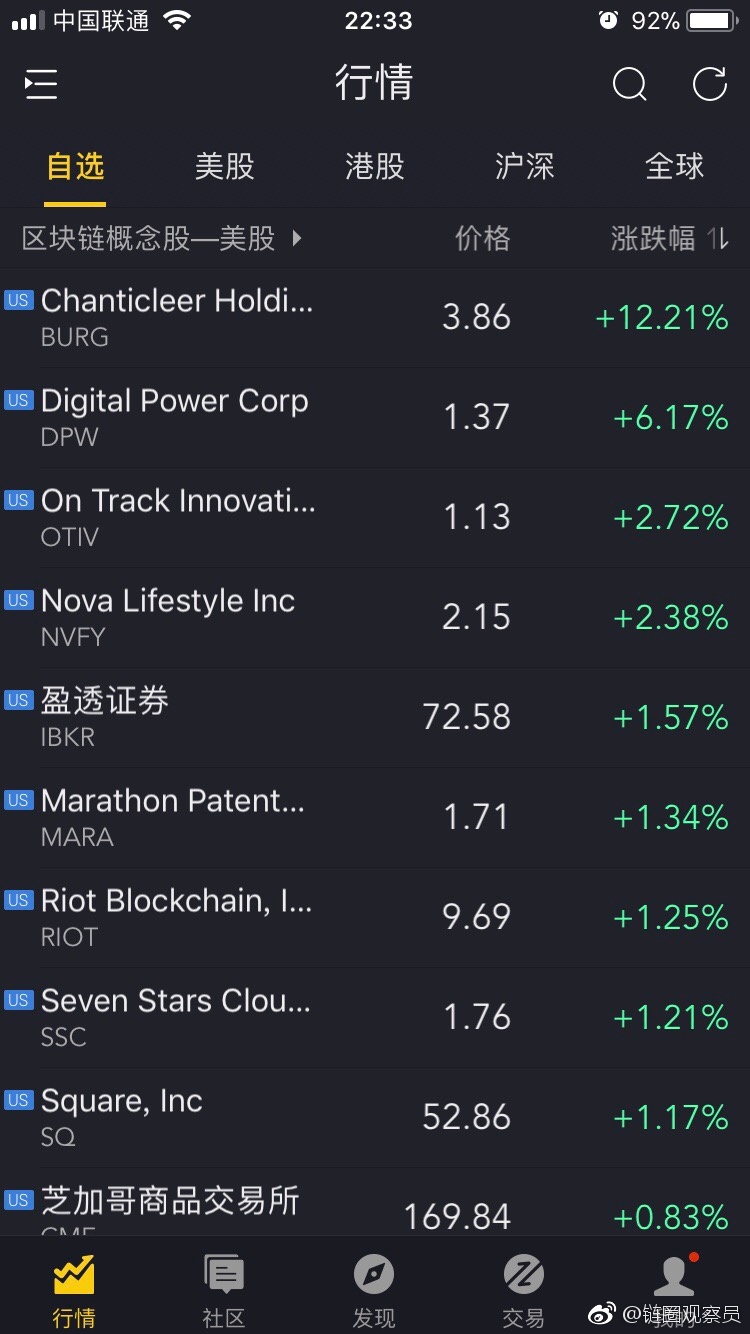The height and width of the screenshot is (1334, 750).
Task: Open Marathon Patent MARA quote
Action: click(x=375, y=818)
